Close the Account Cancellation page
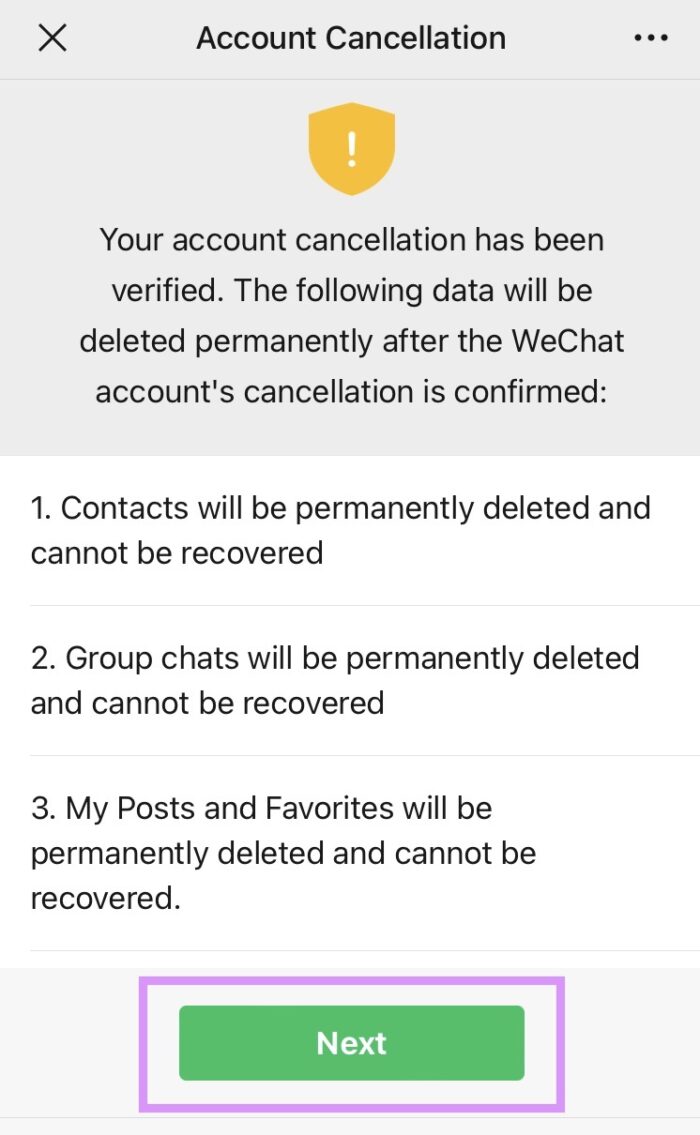Image resolution: width=700 pixels, height=1135 pixels. (52, 39)
